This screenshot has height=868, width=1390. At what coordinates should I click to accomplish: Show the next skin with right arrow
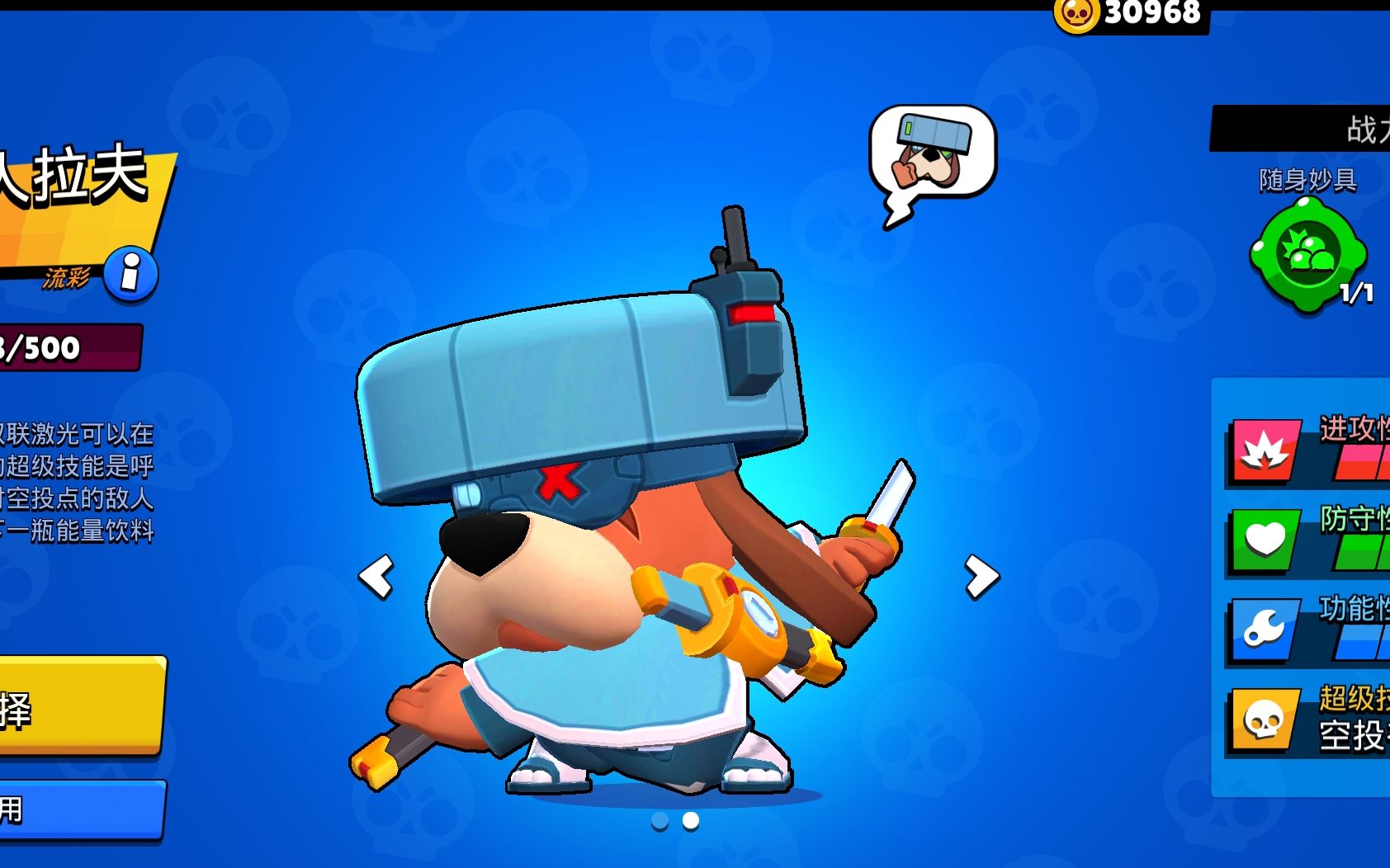click(x=981, y=576)
